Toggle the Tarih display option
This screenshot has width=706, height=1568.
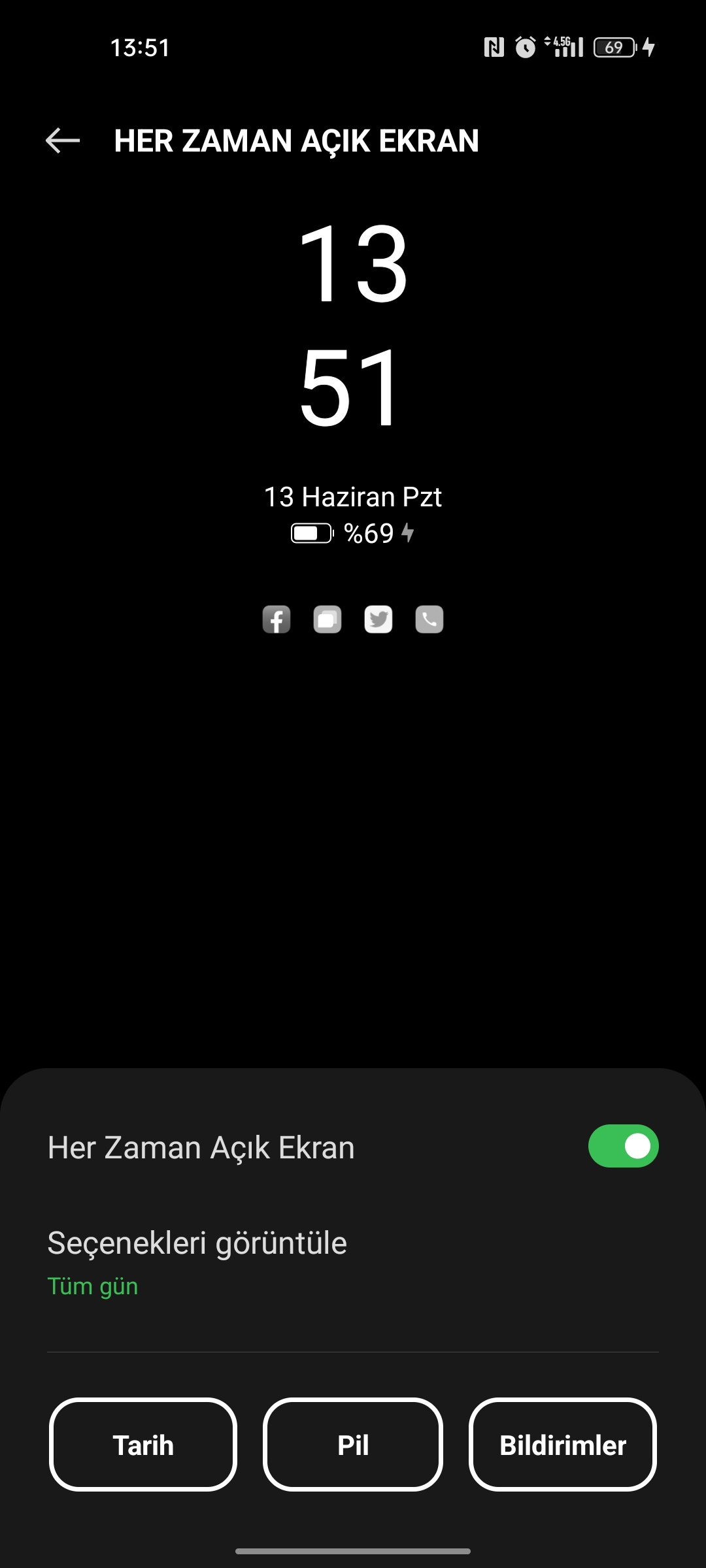coord(143,1445)
